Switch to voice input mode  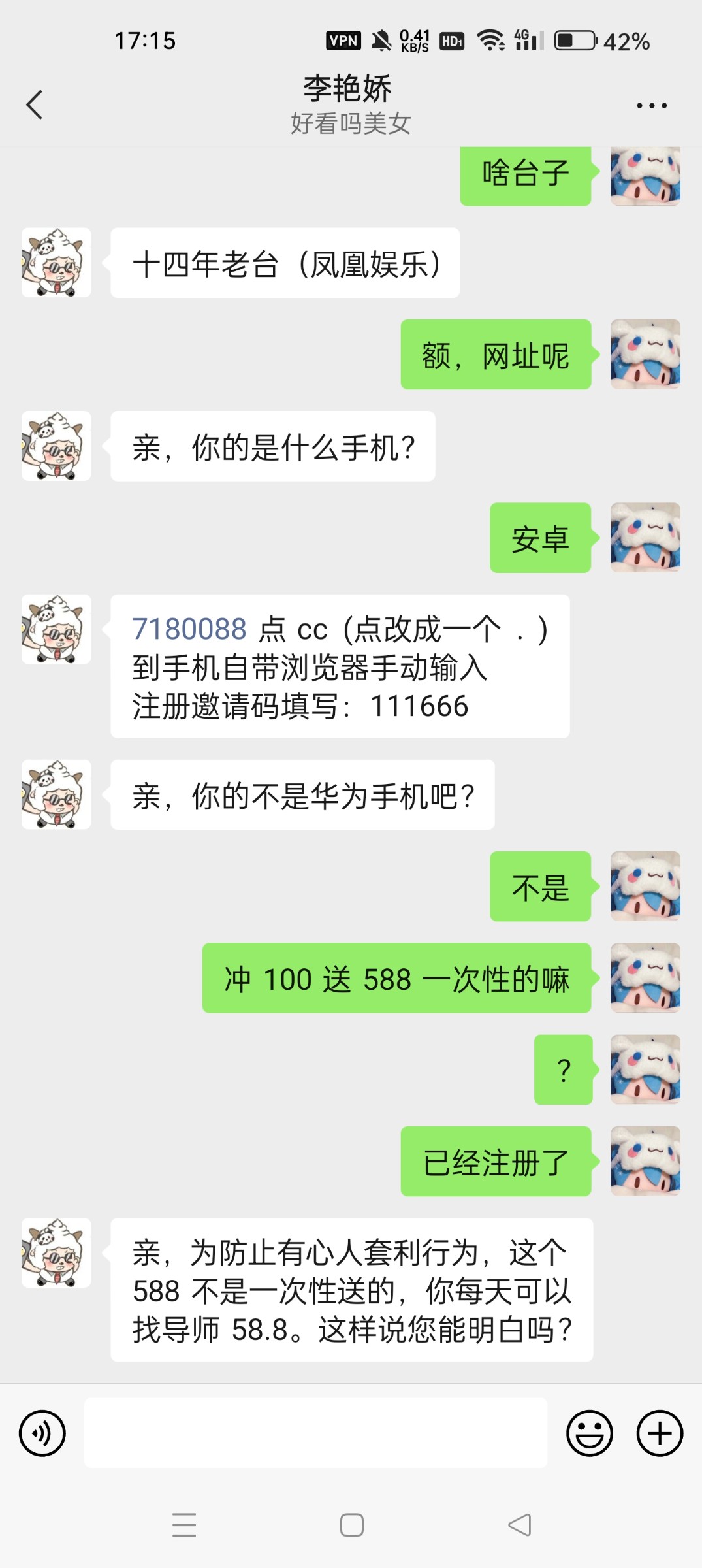[x=42, y=1432]
